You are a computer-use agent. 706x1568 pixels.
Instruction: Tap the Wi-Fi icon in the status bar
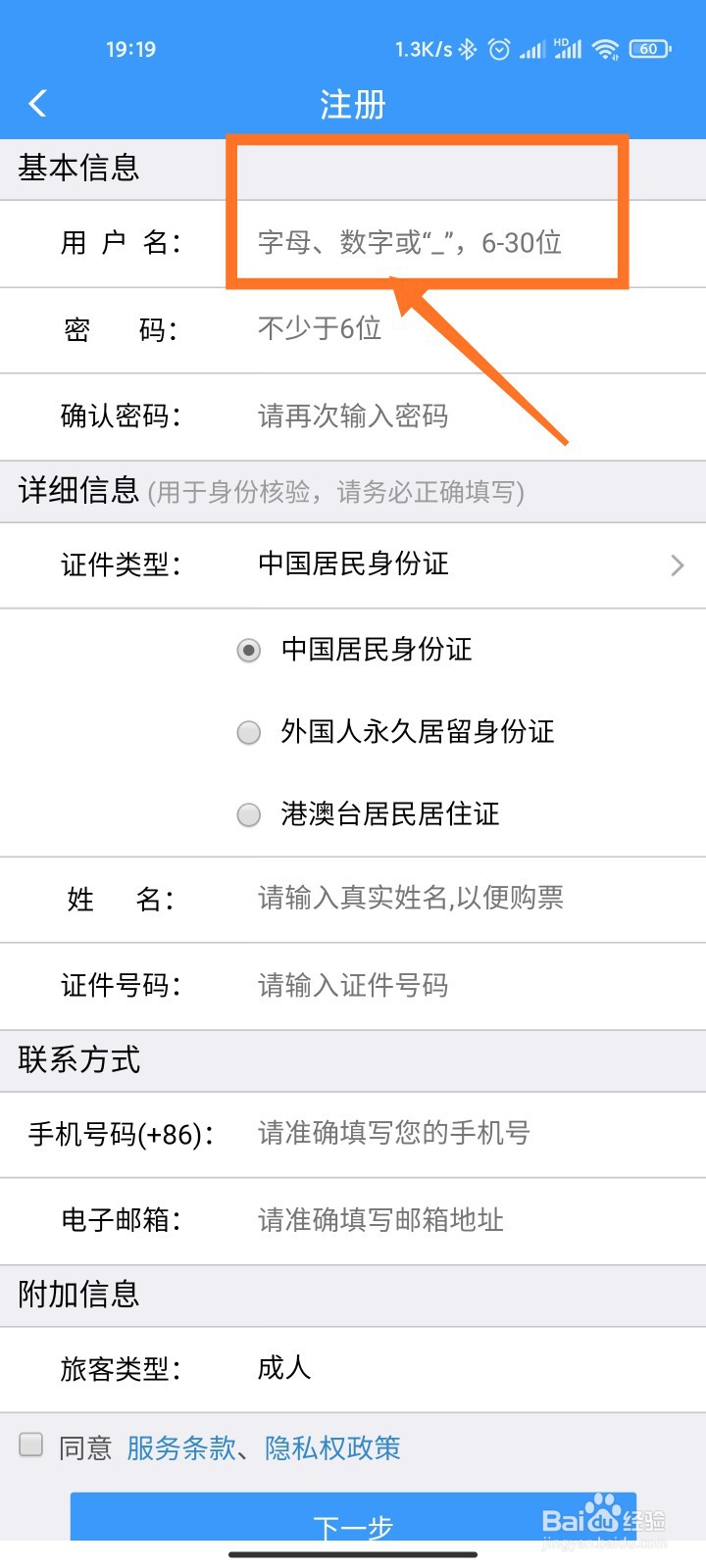(x=607, y=48)
